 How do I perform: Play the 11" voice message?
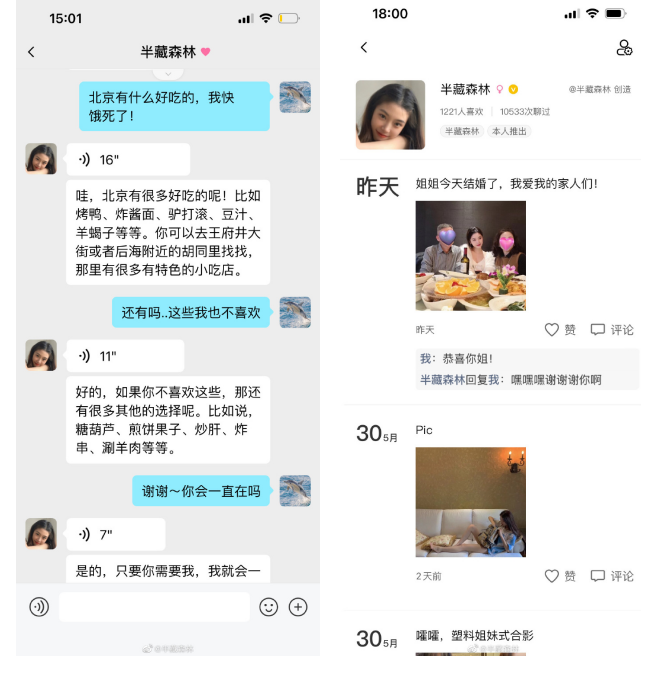click(124, 356)
